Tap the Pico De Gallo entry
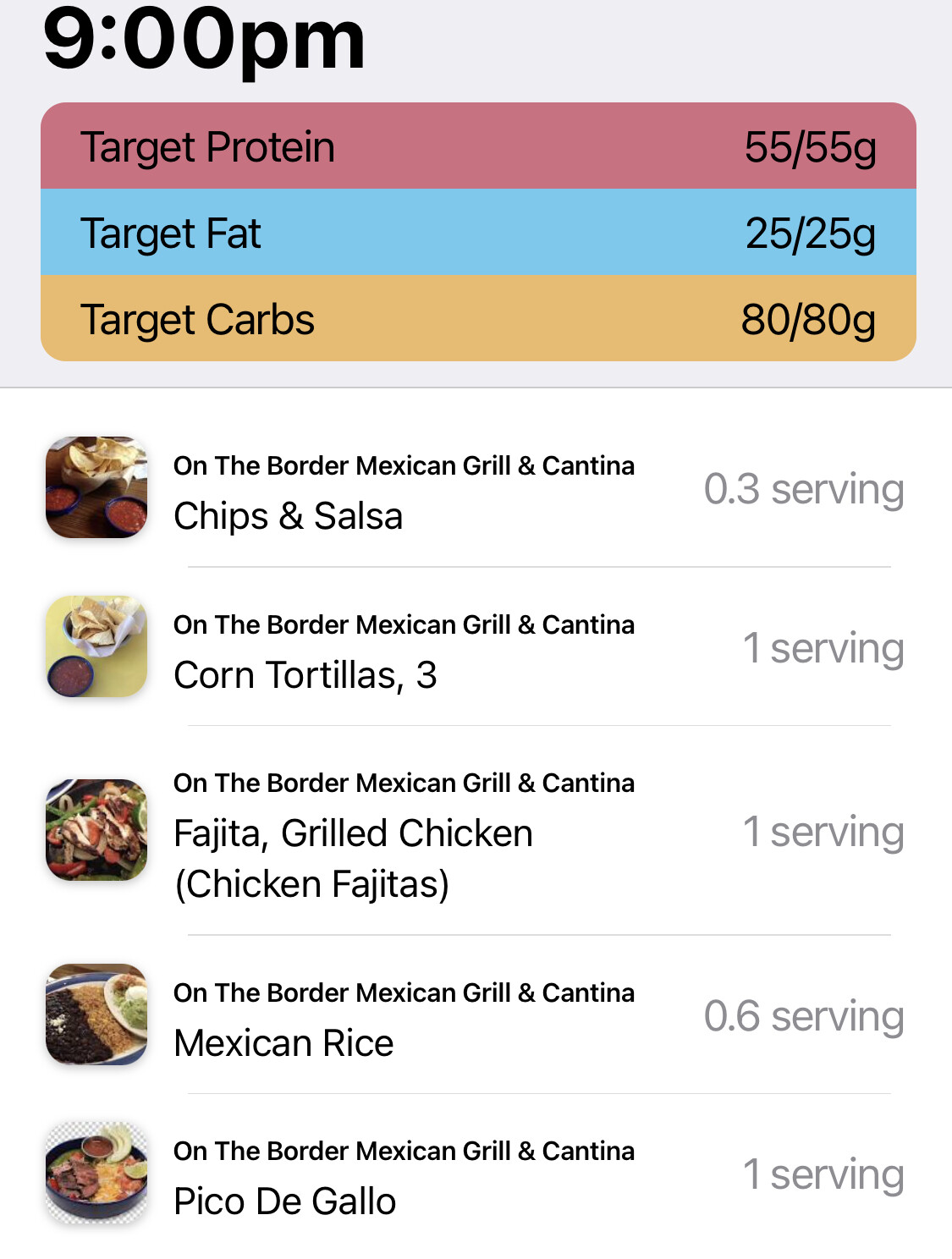Image resolution: width=952 pixels, height=1259 pixels. [x=284, y=1201]
